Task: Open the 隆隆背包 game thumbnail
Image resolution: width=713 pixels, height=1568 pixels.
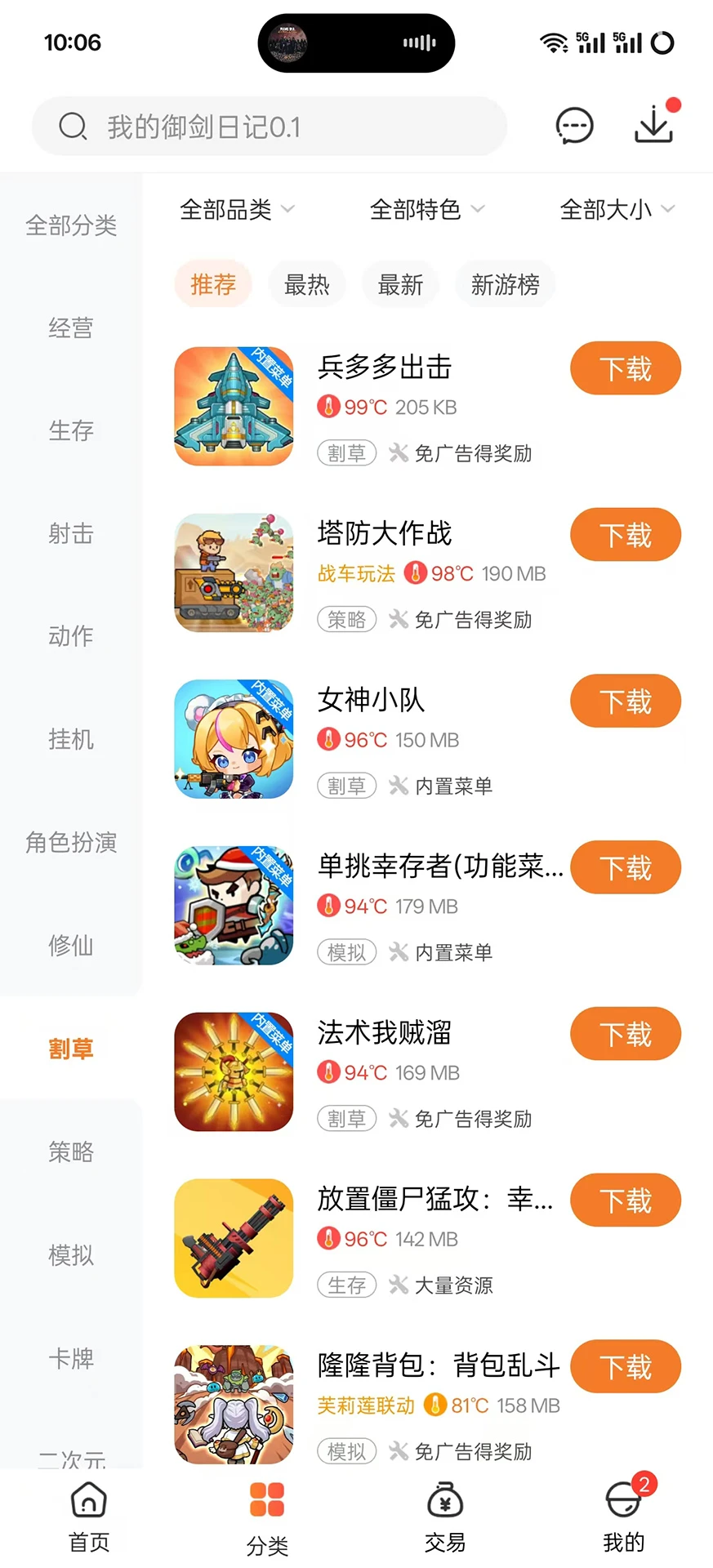Action: pos(233,1405)
